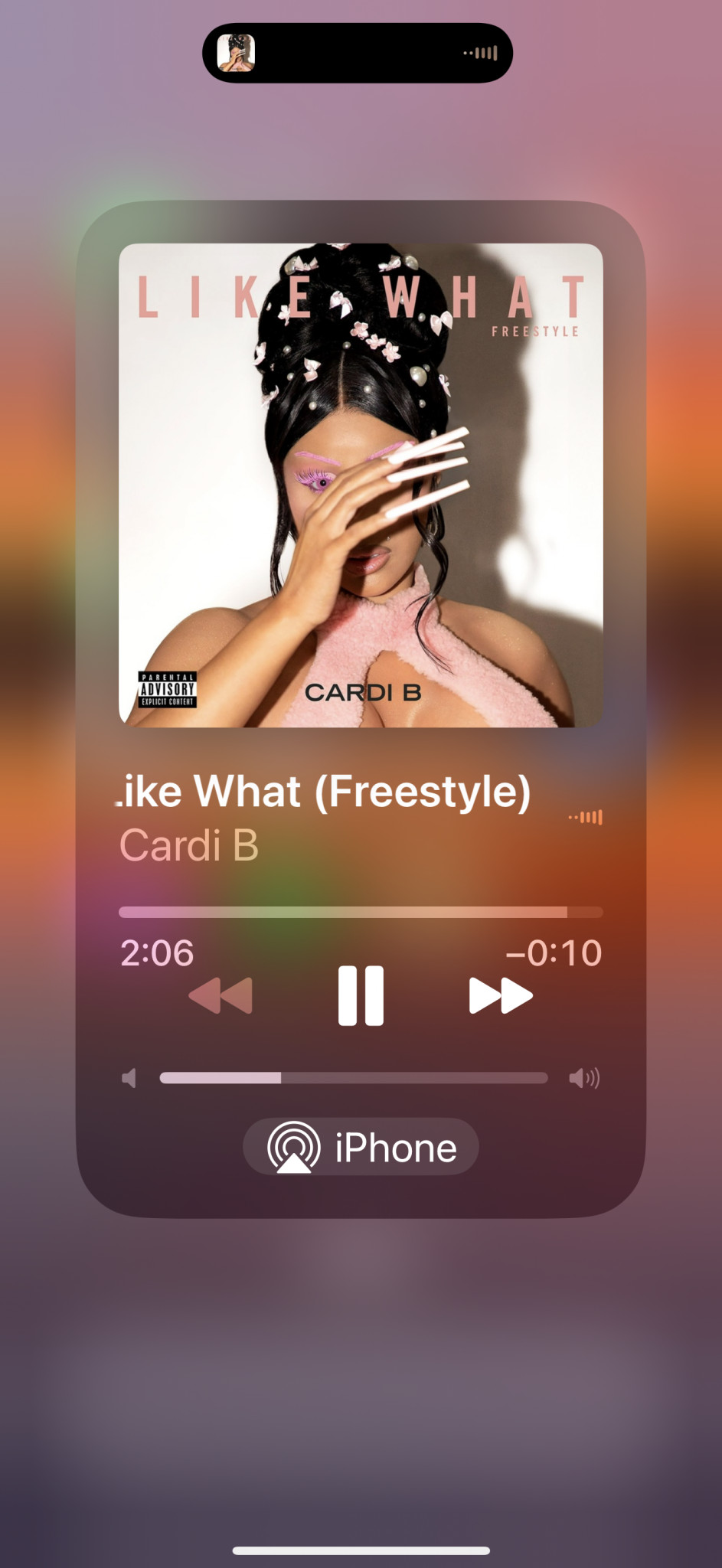Image resolution: width=722 pixels, height=1568 pixels.
Task: Open the Dynamic Island music activity
Action: [x=358, y=53]
